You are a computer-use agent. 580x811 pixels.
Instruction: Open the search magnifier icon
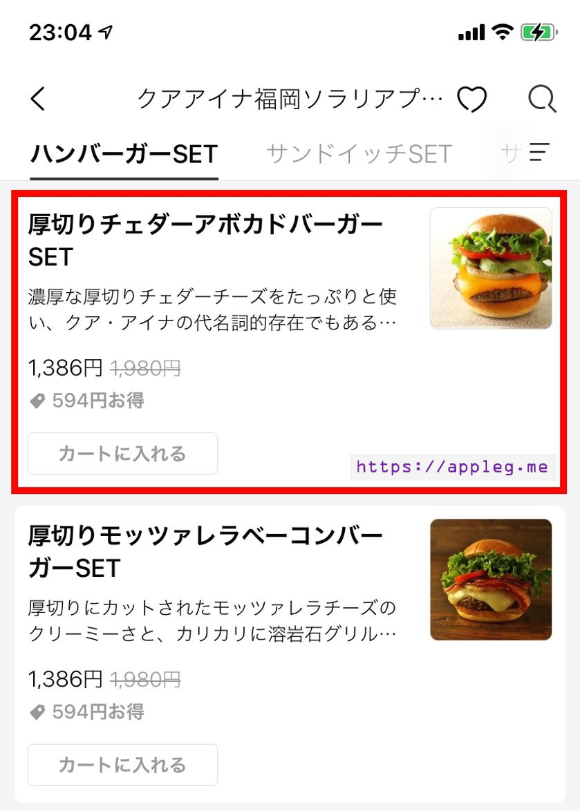[542, 98]
